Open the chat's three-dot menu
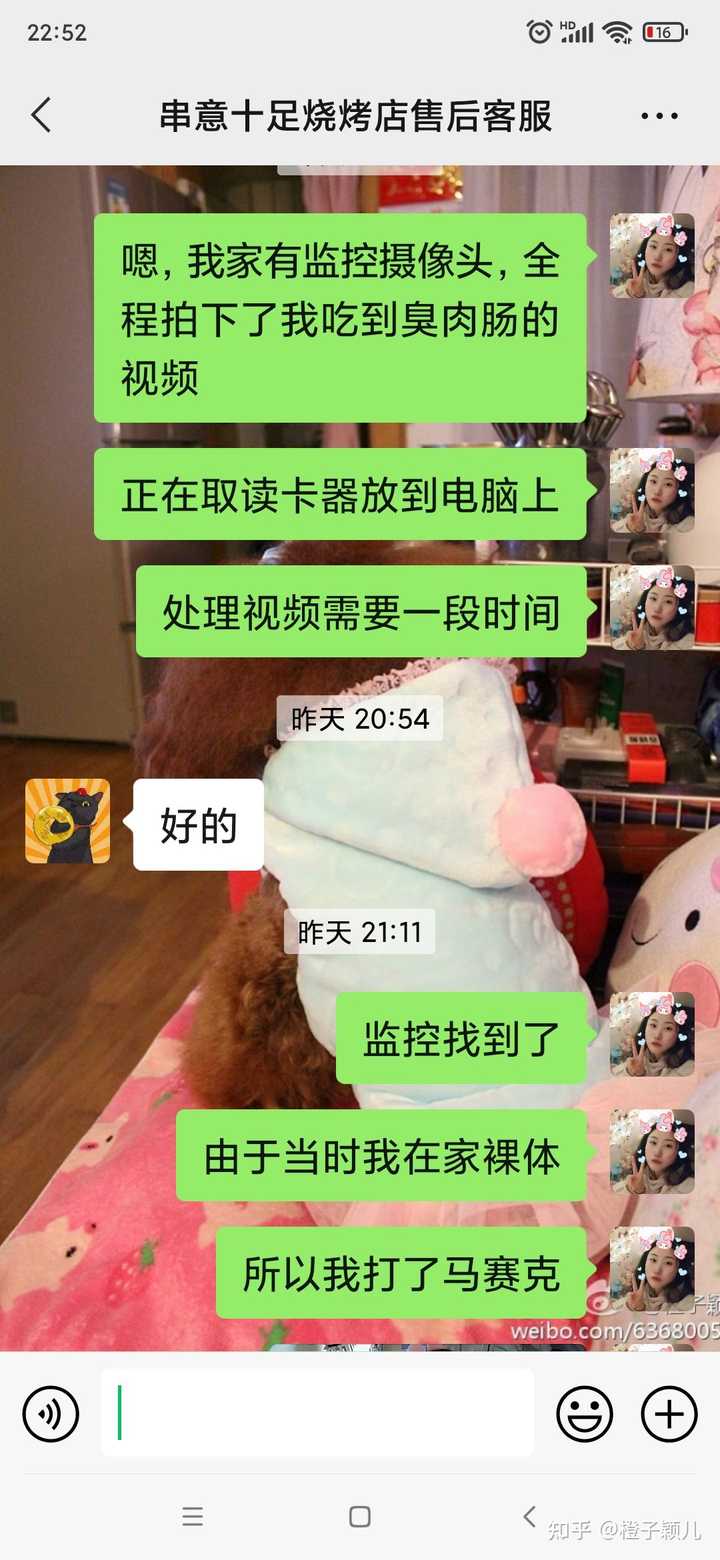The height and width of the screenshot is (1560, 720). [x=659, y=116]
